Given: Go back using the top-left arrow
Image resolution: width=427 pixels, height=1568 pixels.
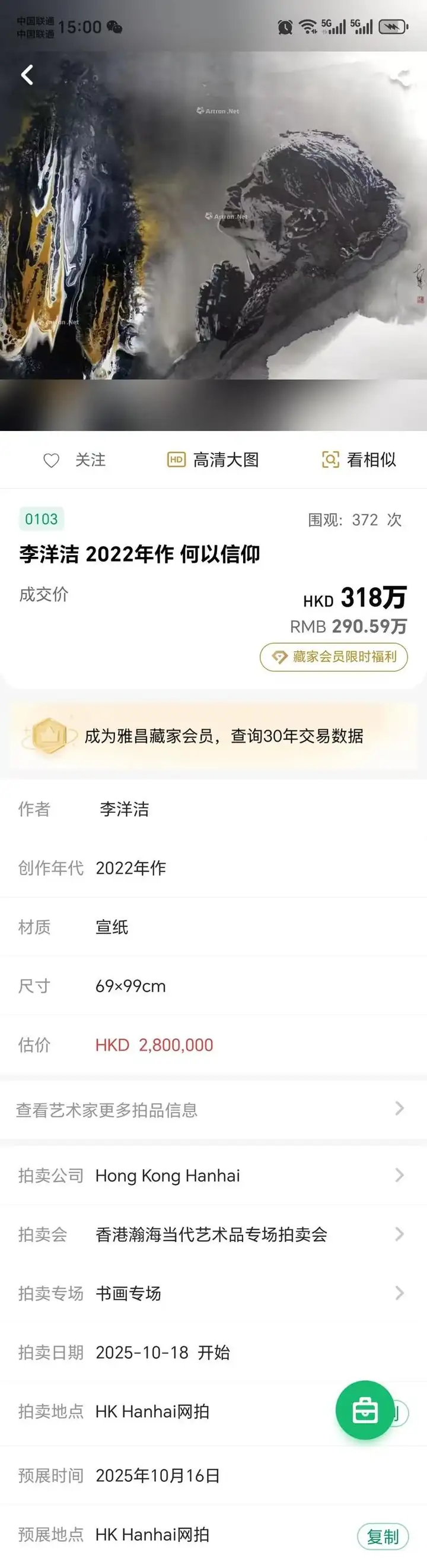Looking at the screenshot, I should [x=27, y=75].
